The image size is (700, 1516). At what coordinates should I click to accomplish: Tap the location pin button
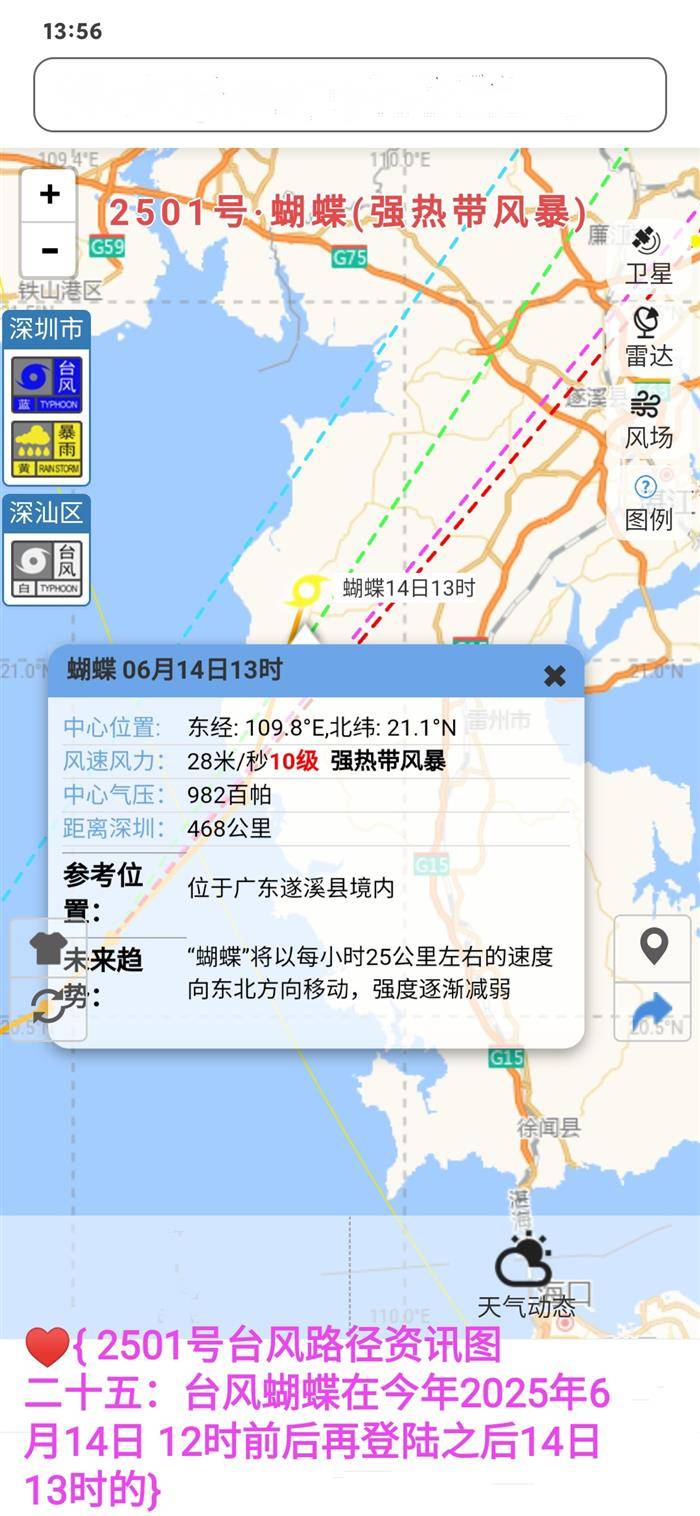pyautogui.click(x=653, y=946)
